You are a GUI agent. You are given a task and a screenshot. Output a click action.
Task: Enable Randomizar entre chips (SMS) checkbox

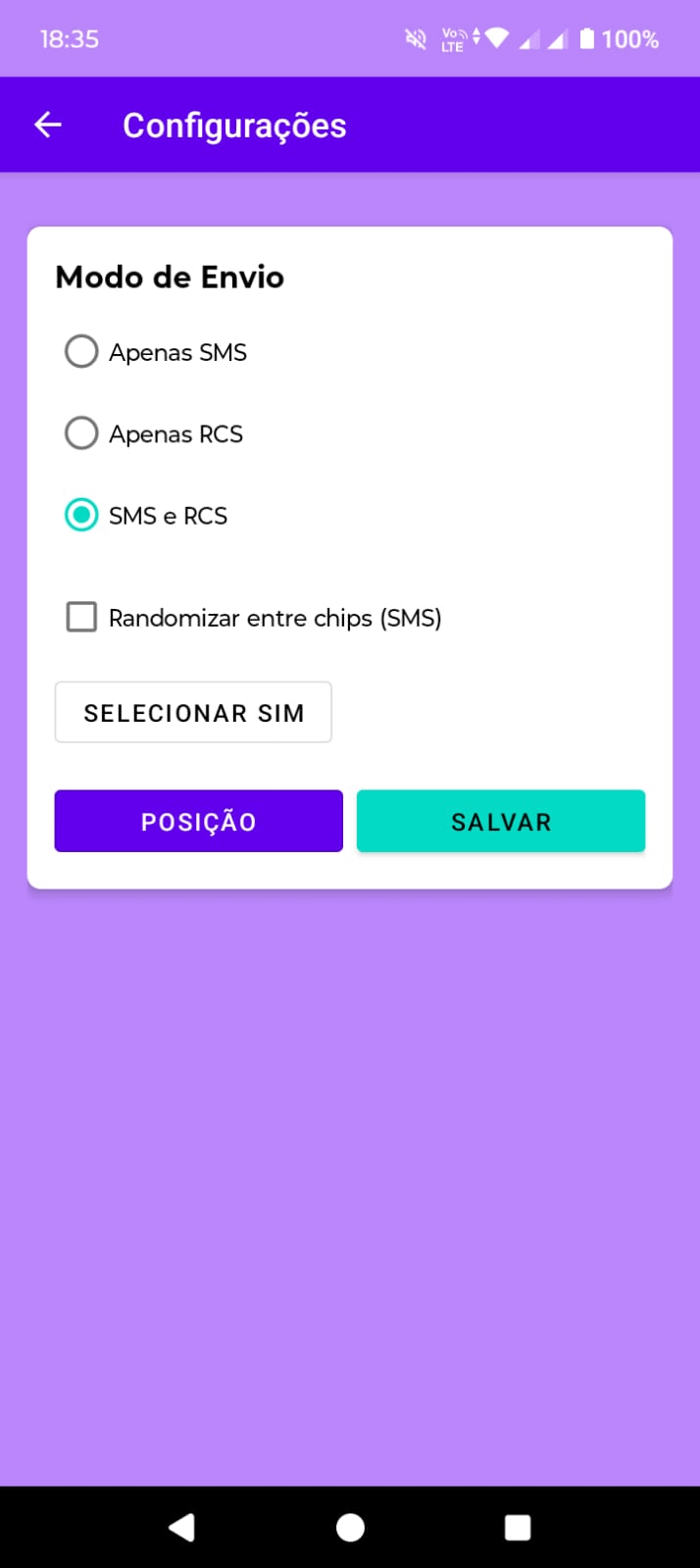[81, 617]
